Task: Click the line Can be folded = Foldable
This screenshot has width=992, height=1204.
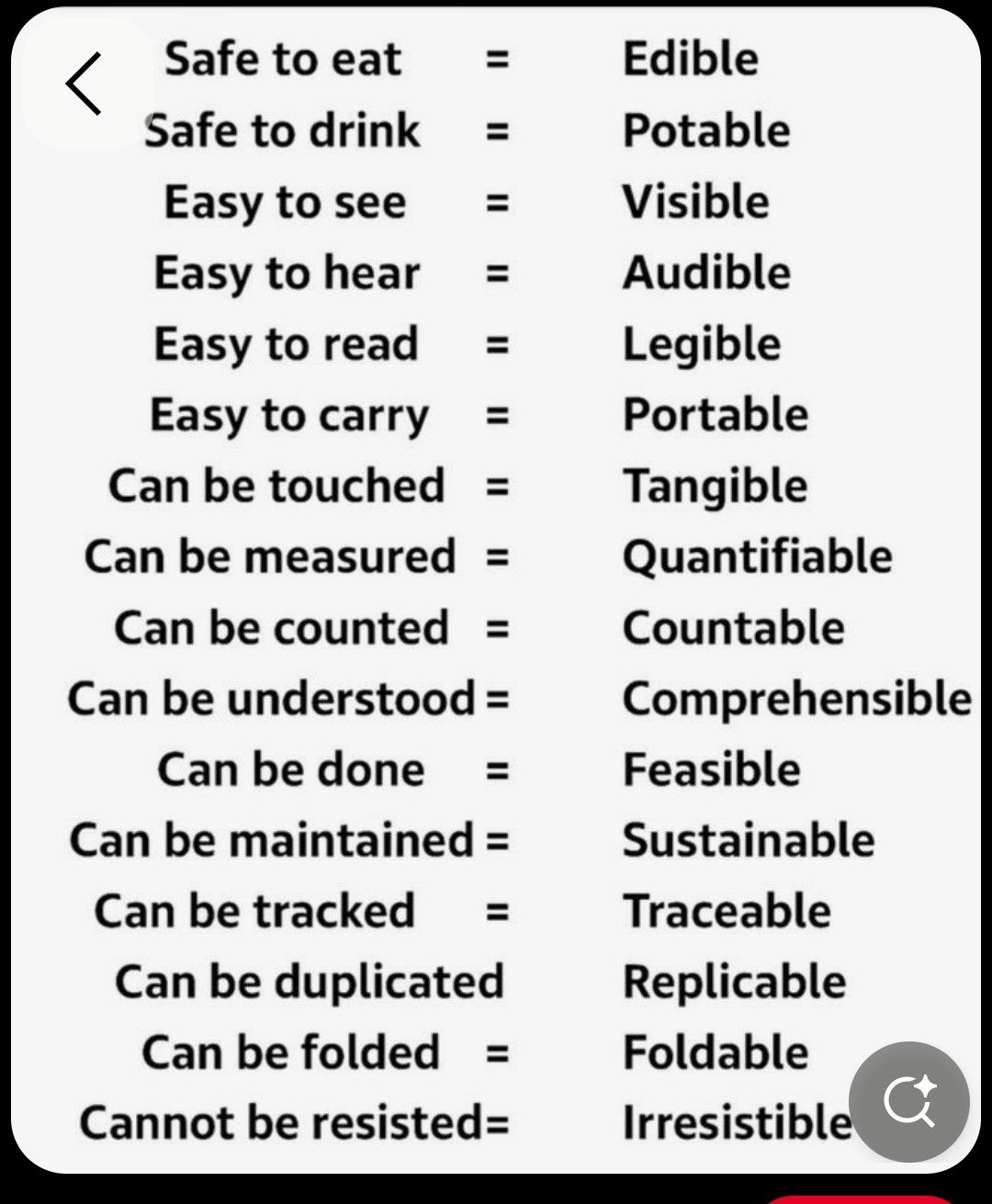Action: pyautogui.click(x=478, y=1052)
